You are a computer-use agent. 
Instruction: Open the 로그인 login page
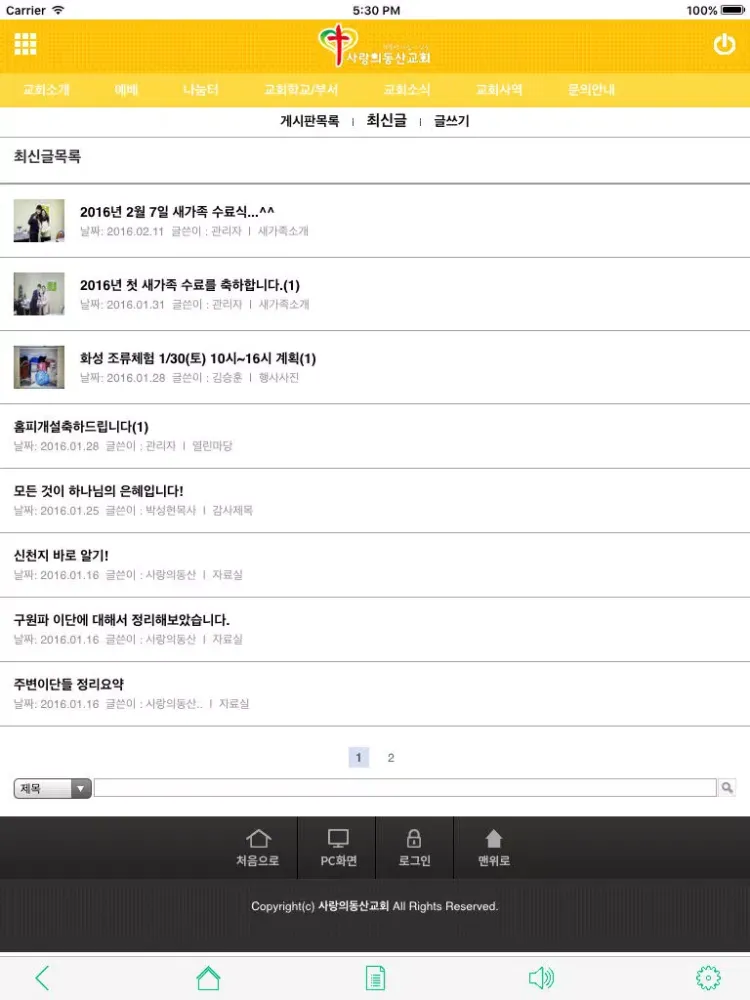pos(414,848)
